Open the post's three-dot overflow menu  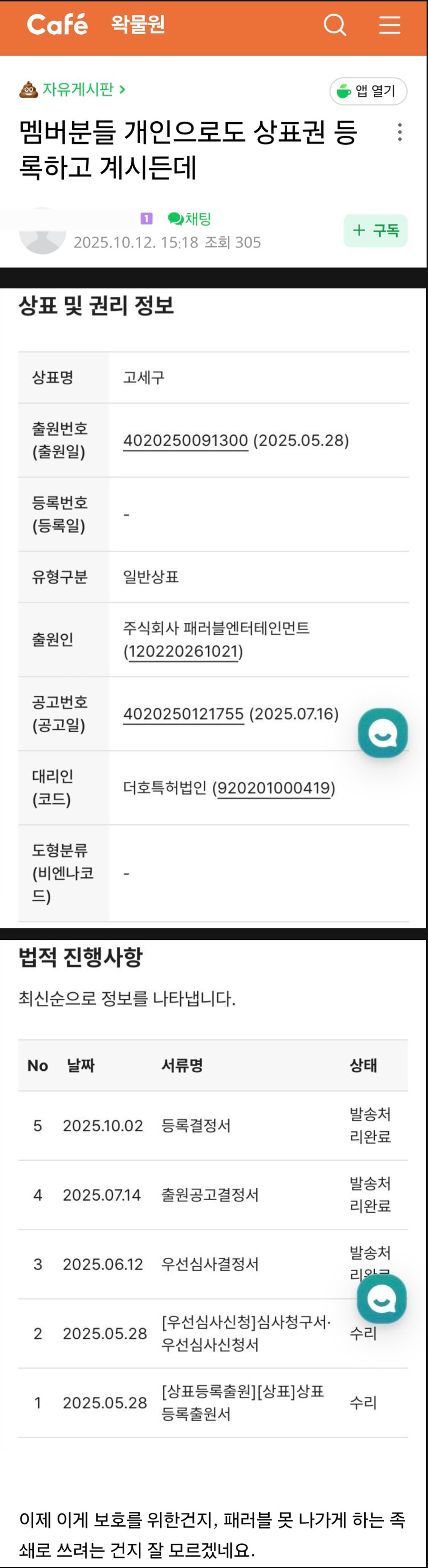click(399, 132)
